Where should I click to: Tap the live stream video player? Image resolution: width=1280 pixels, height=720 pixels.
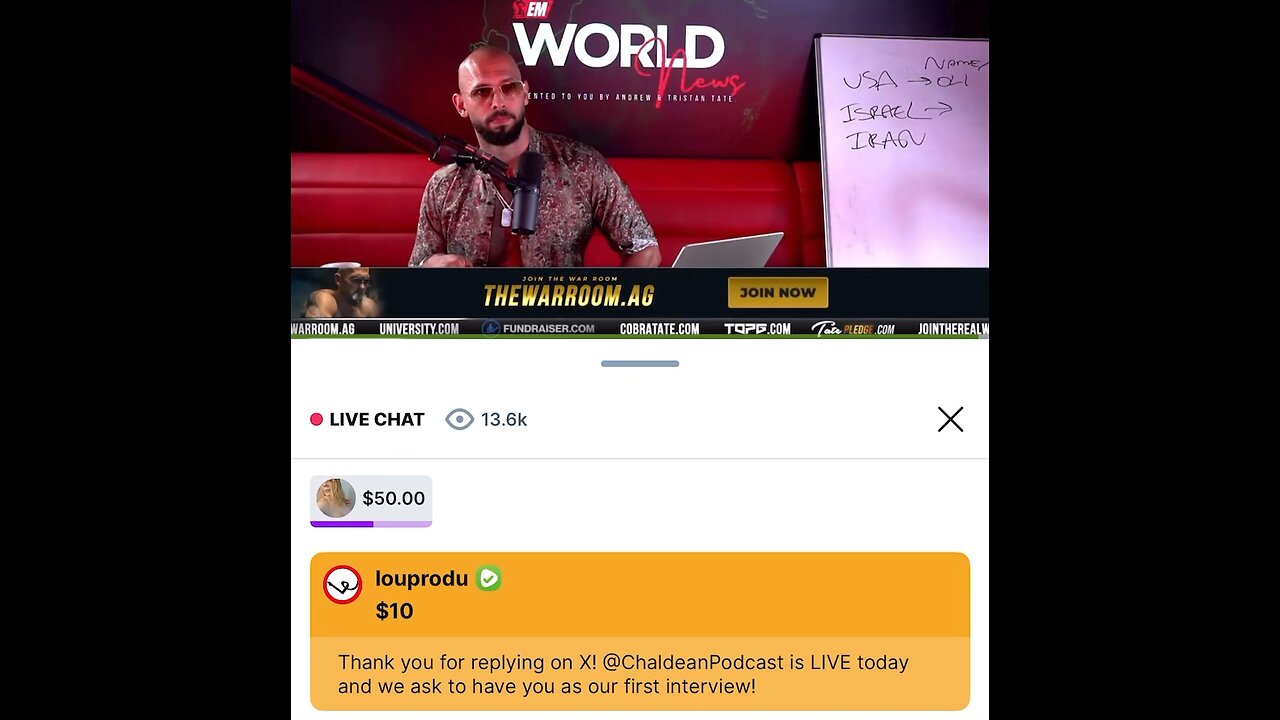point(640,150)
